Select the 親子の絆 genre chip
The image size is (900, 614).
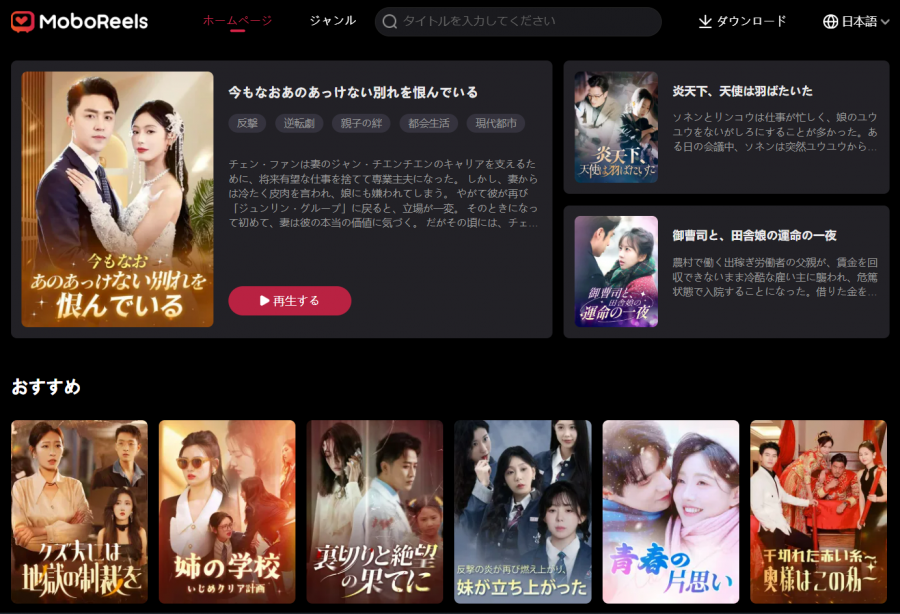tap(362, 124)
